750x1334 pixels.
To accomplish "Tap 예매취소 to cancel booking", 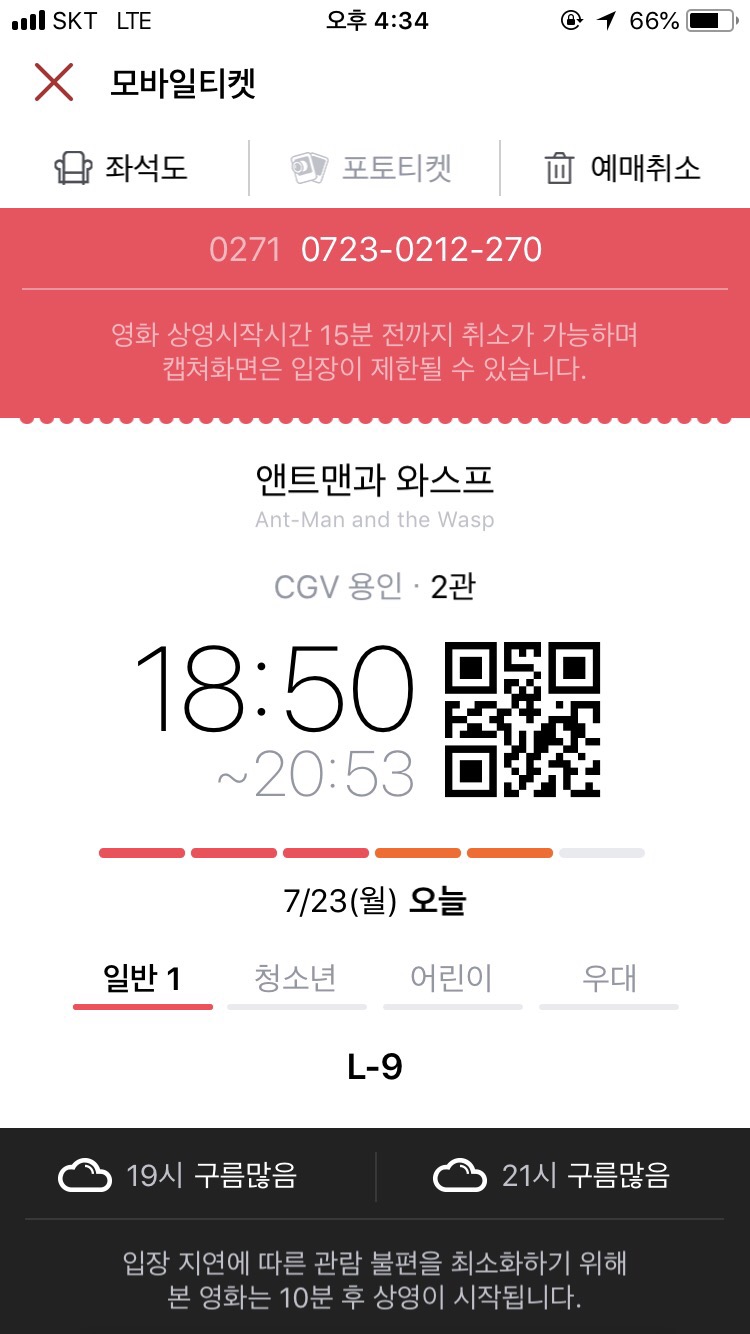I will [x=622, y=168].
